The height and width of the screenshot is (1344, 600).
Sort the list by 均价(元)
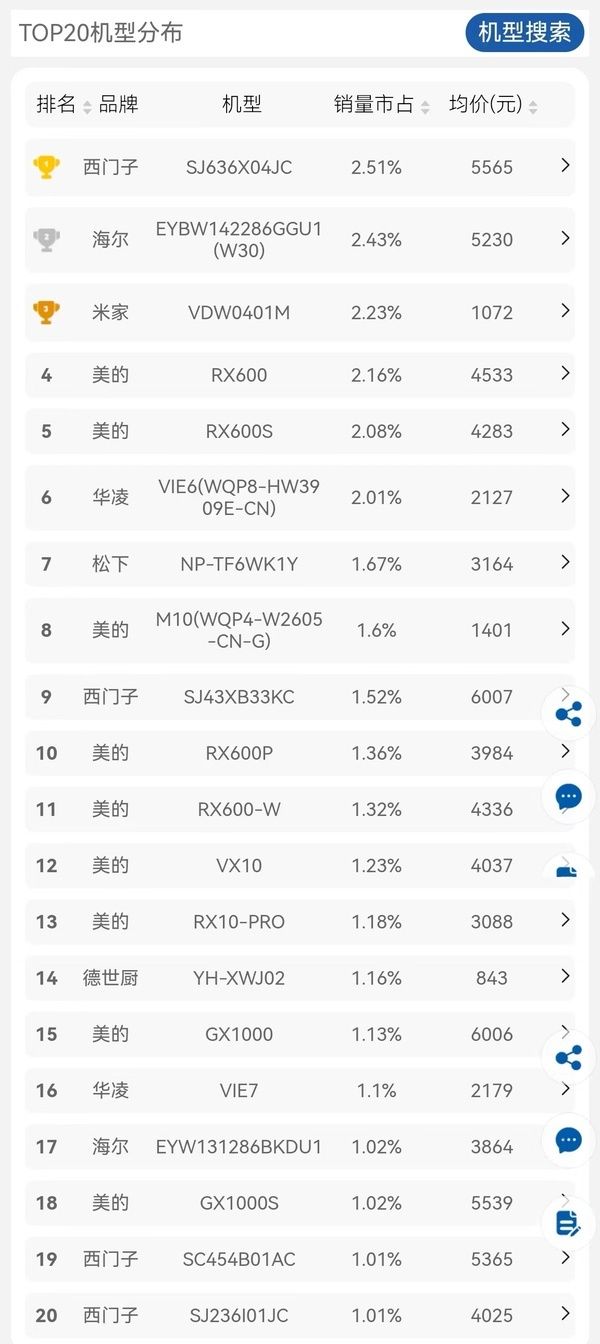coord(493,104)
